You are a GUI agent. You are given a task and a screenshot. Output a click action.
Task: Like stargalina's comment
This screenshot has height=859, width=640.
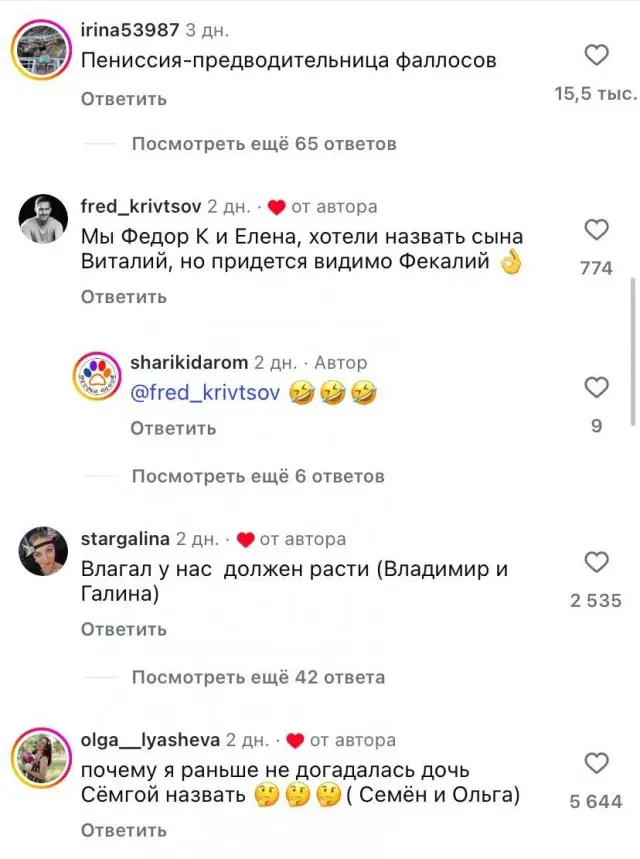pos(596,563)
